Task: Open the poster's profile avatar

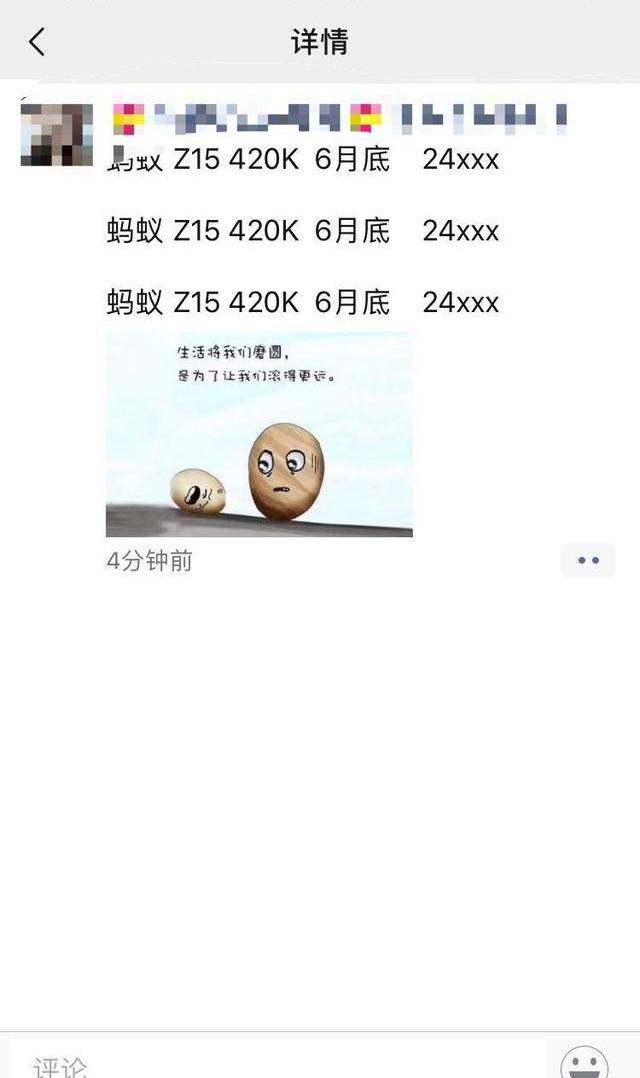Action: click(56, 133)
